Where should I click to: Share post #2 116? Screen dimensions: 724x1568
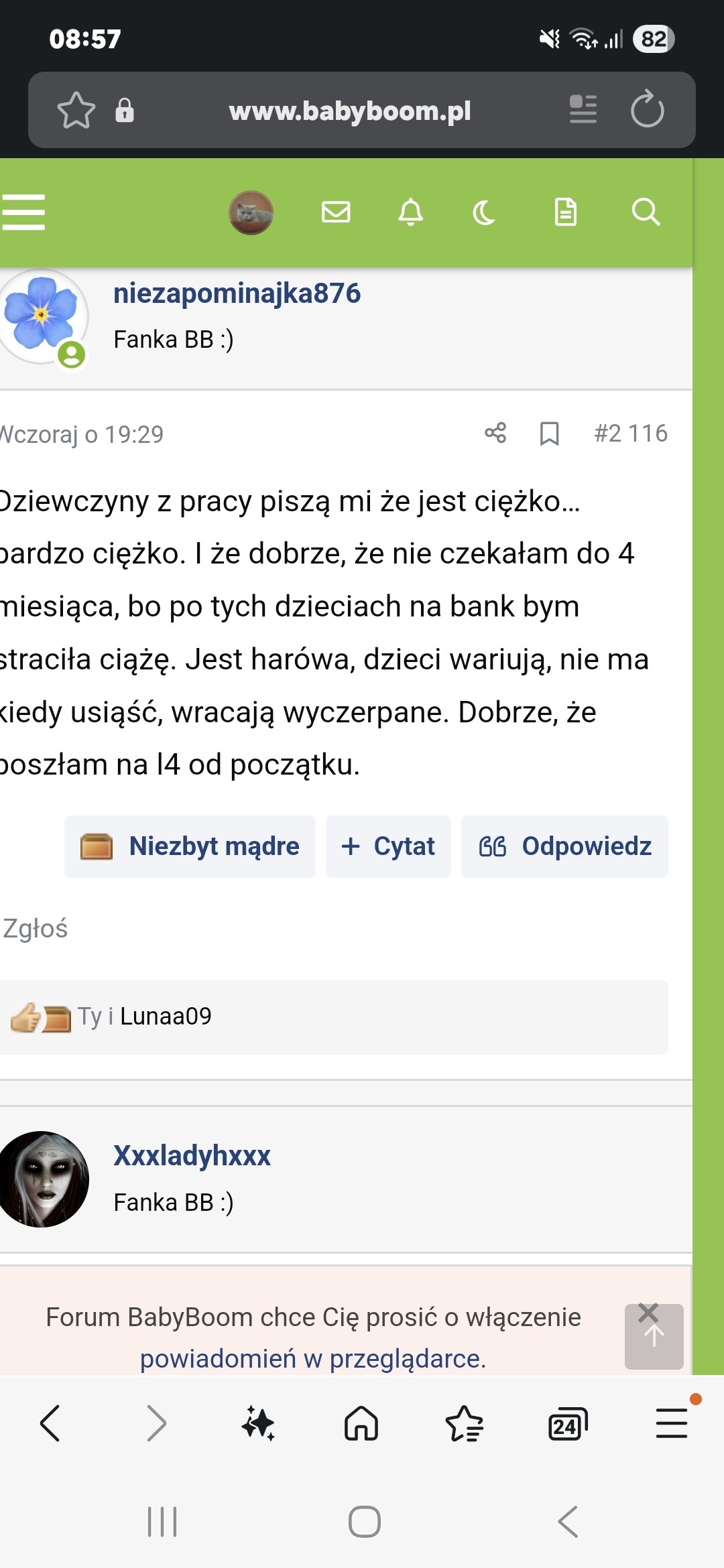click(495, 433)
